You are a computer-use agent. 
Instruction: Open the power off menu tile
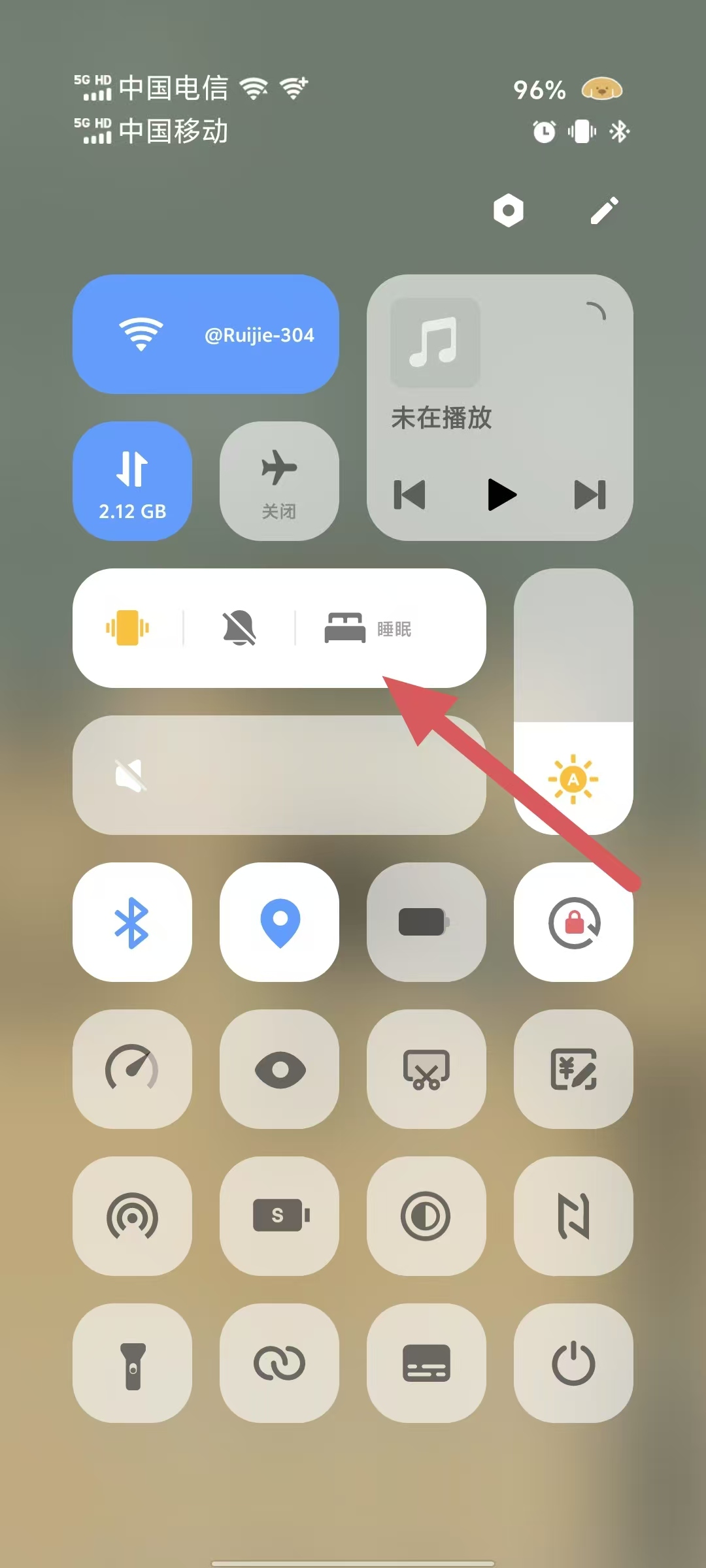(573, 1364)
